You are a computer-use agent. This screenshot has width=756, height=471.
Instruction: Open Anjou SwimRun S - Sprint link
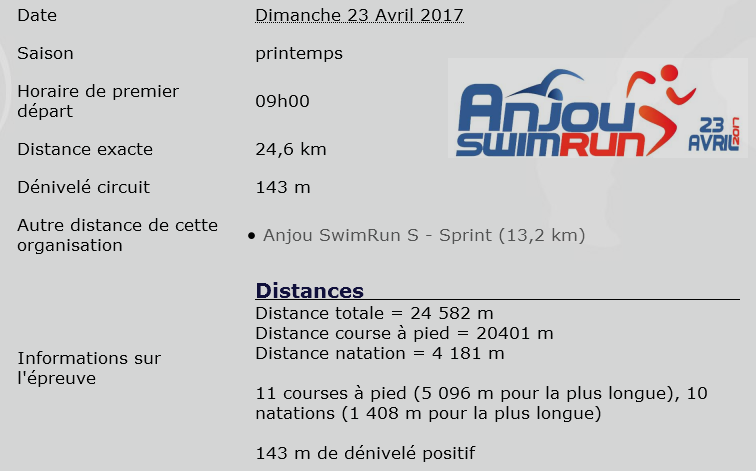click(423, 235)
